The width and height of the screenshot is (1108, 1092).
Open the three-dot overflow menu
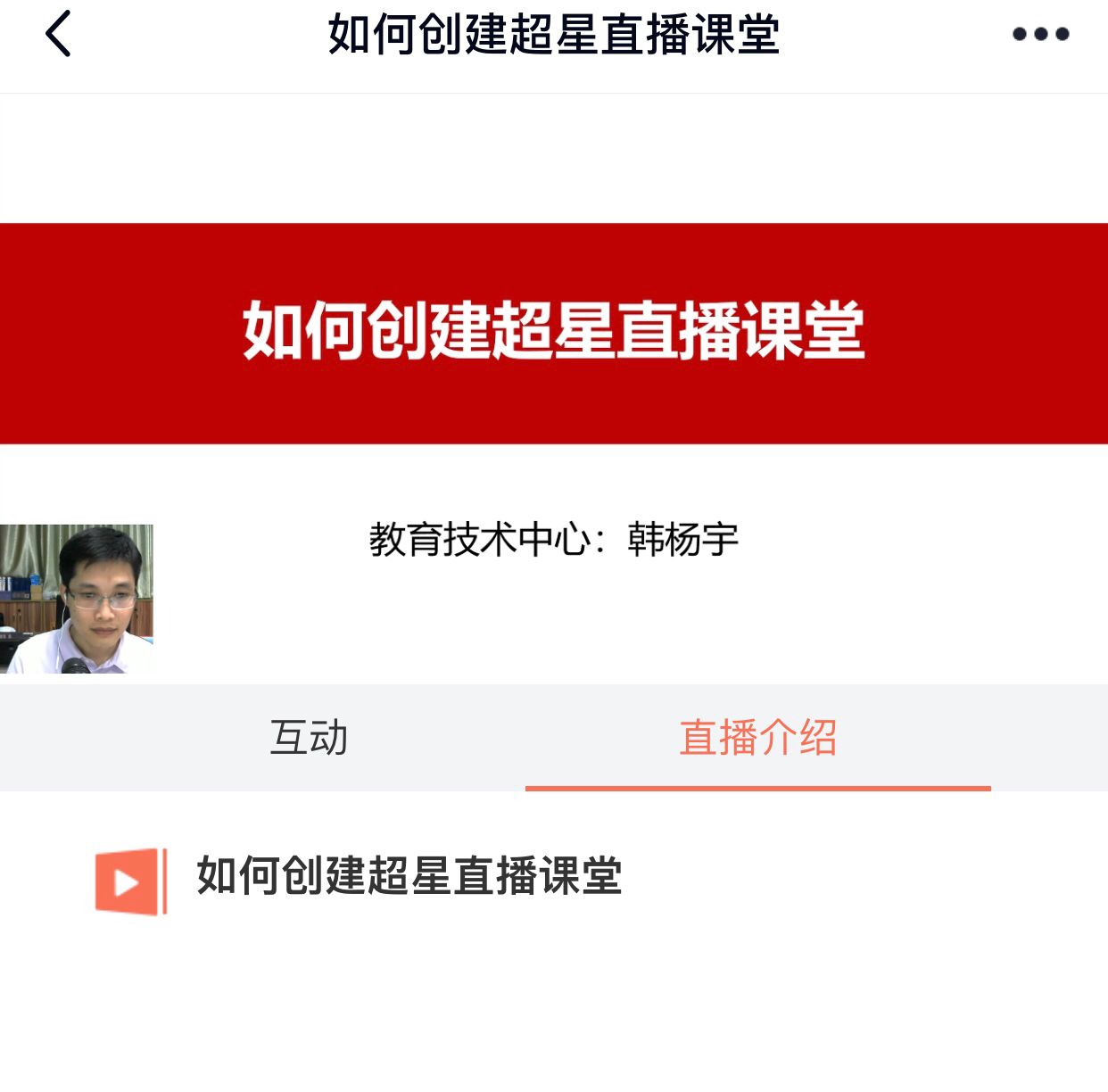click(x=1040, y=35)
